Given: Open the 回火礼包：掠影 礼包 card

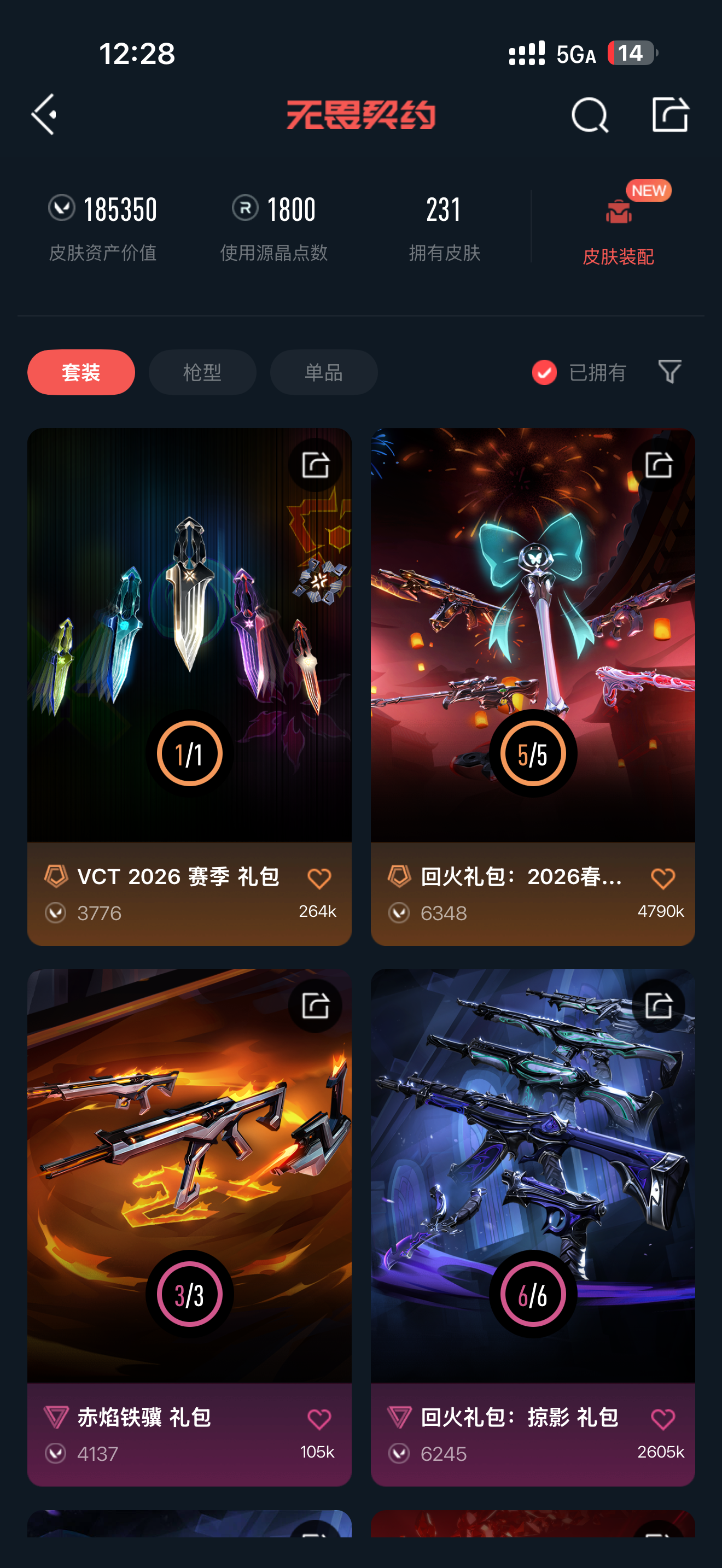Looking at the screenshot, I should point(533,1175).
